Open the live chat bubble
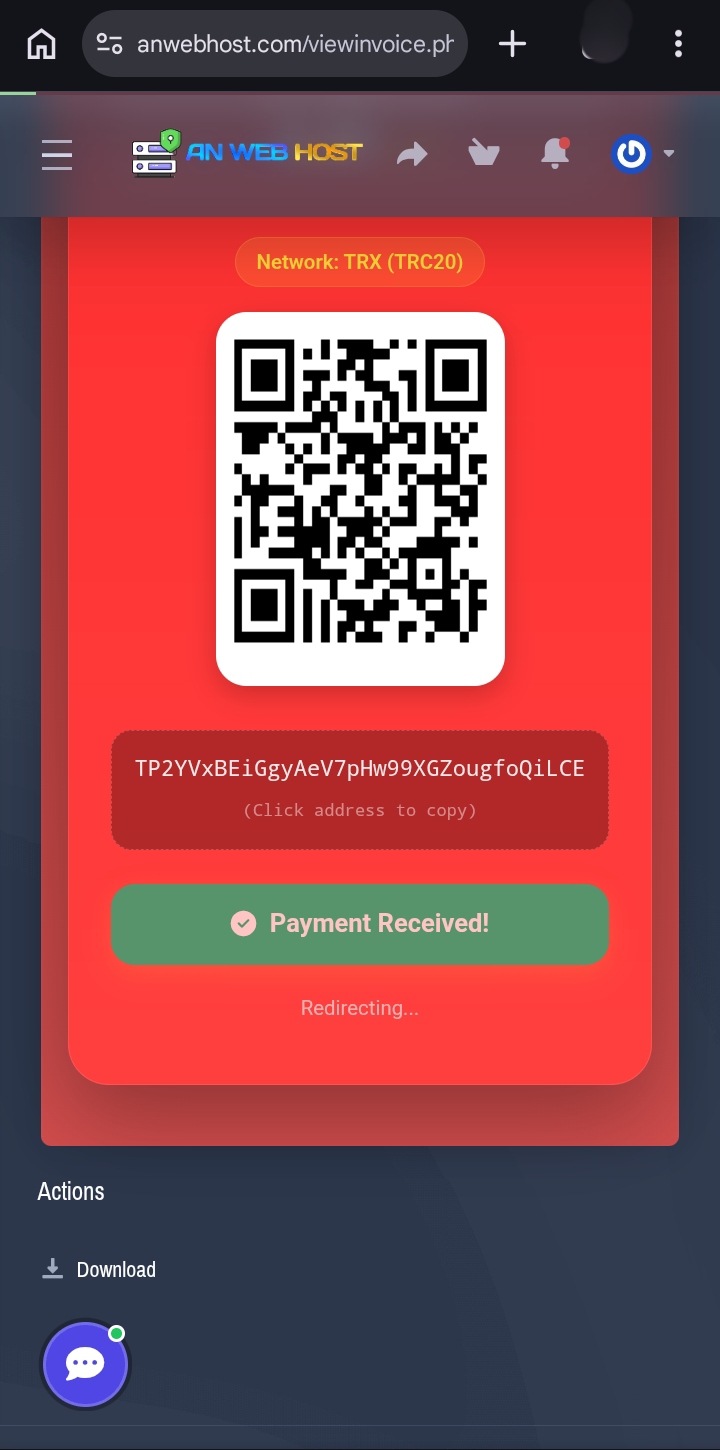 tap(85, 1363)
